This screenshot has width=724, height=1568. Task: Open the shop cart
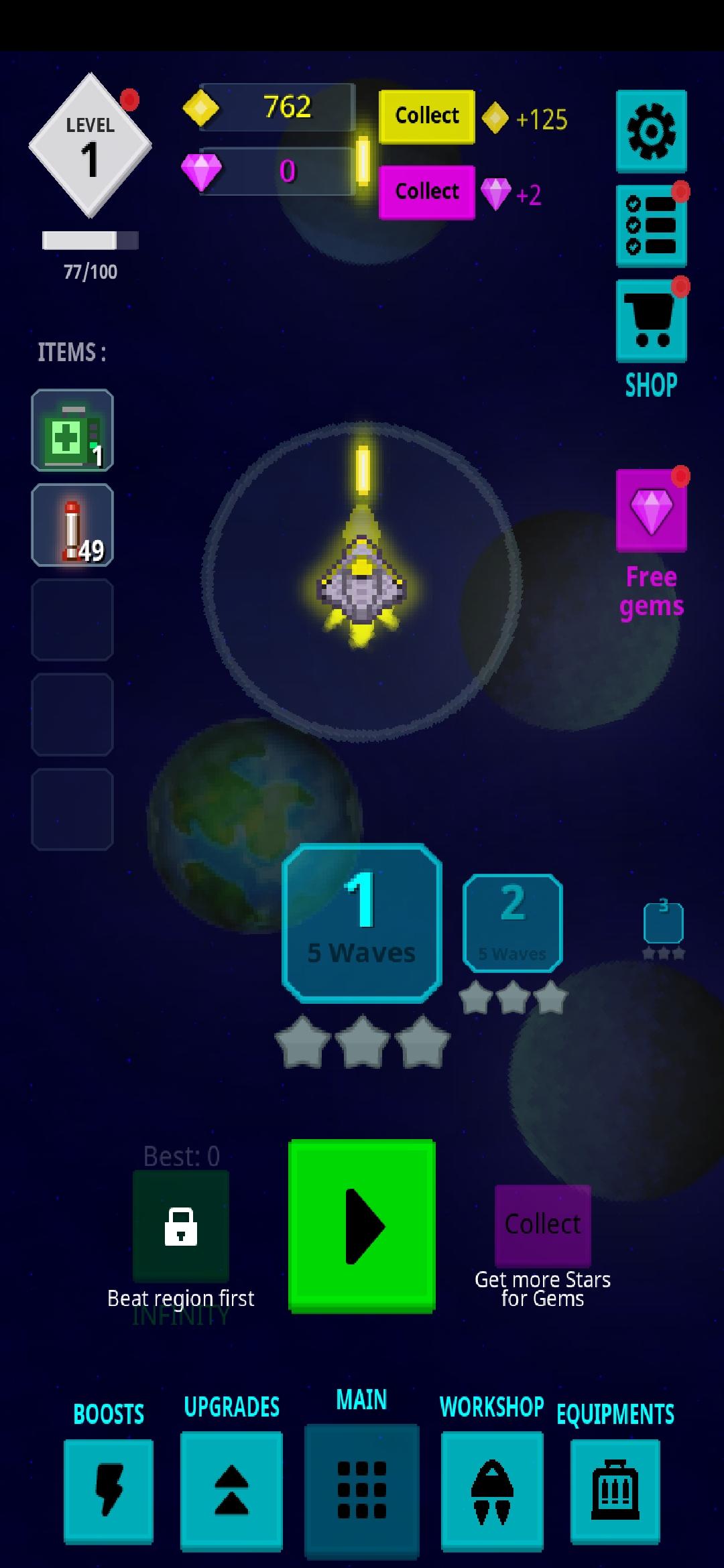pos(651,321)
